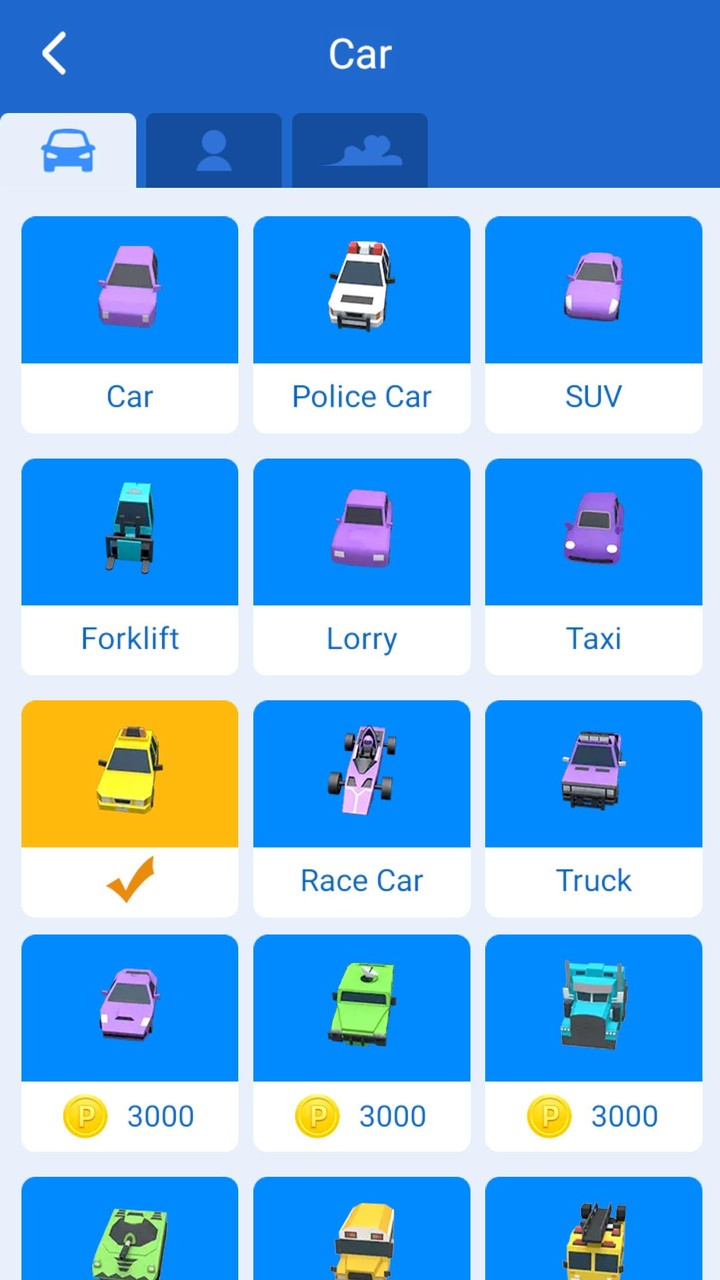Open the scenery/cloud category tab
Screen dimensions: 720x1280
(359, 150)
